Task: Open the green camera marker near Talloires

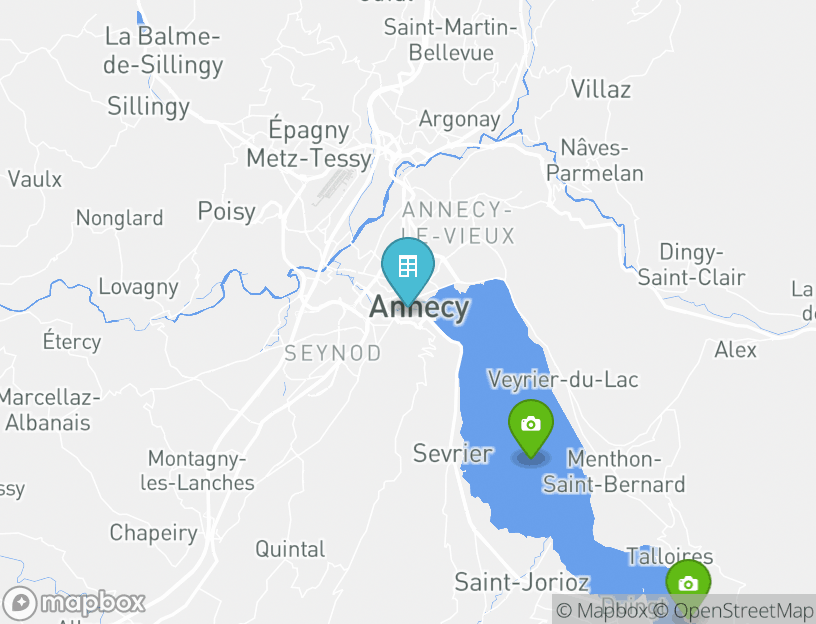Action: 688,584
